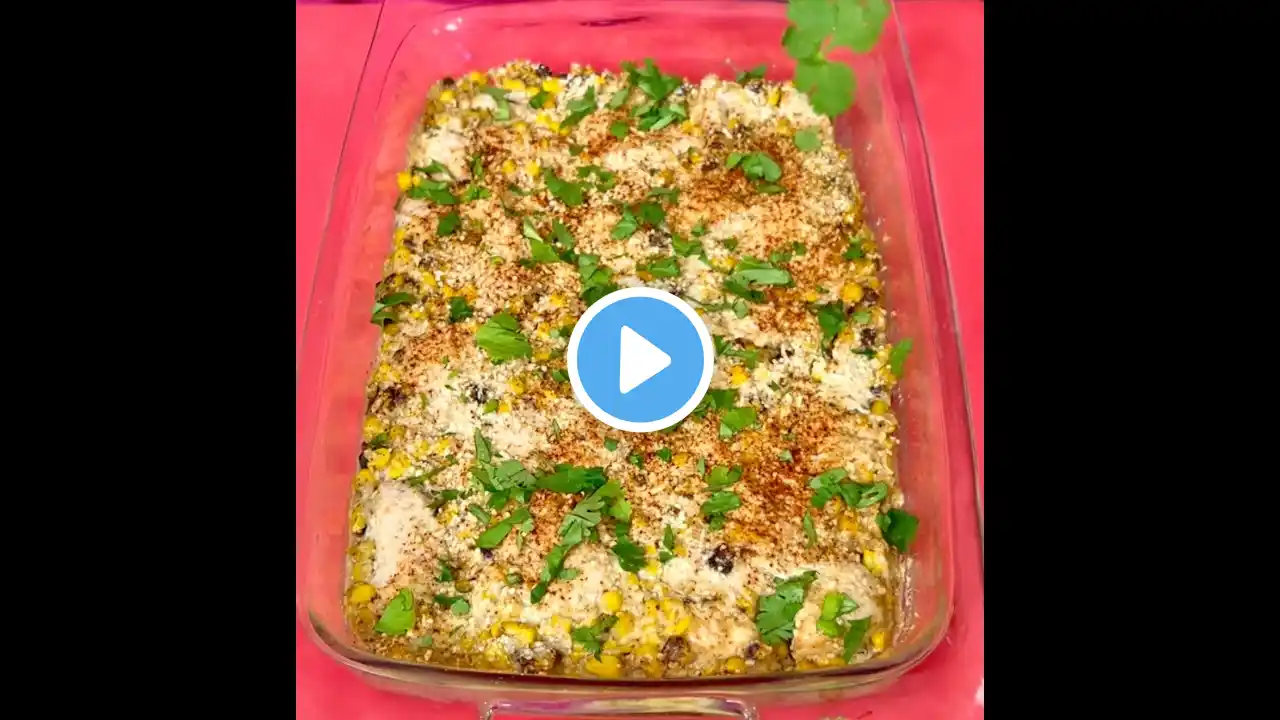1280x720 pixels.
Task: Play the casserole recipe video
Action: (640, 360)
